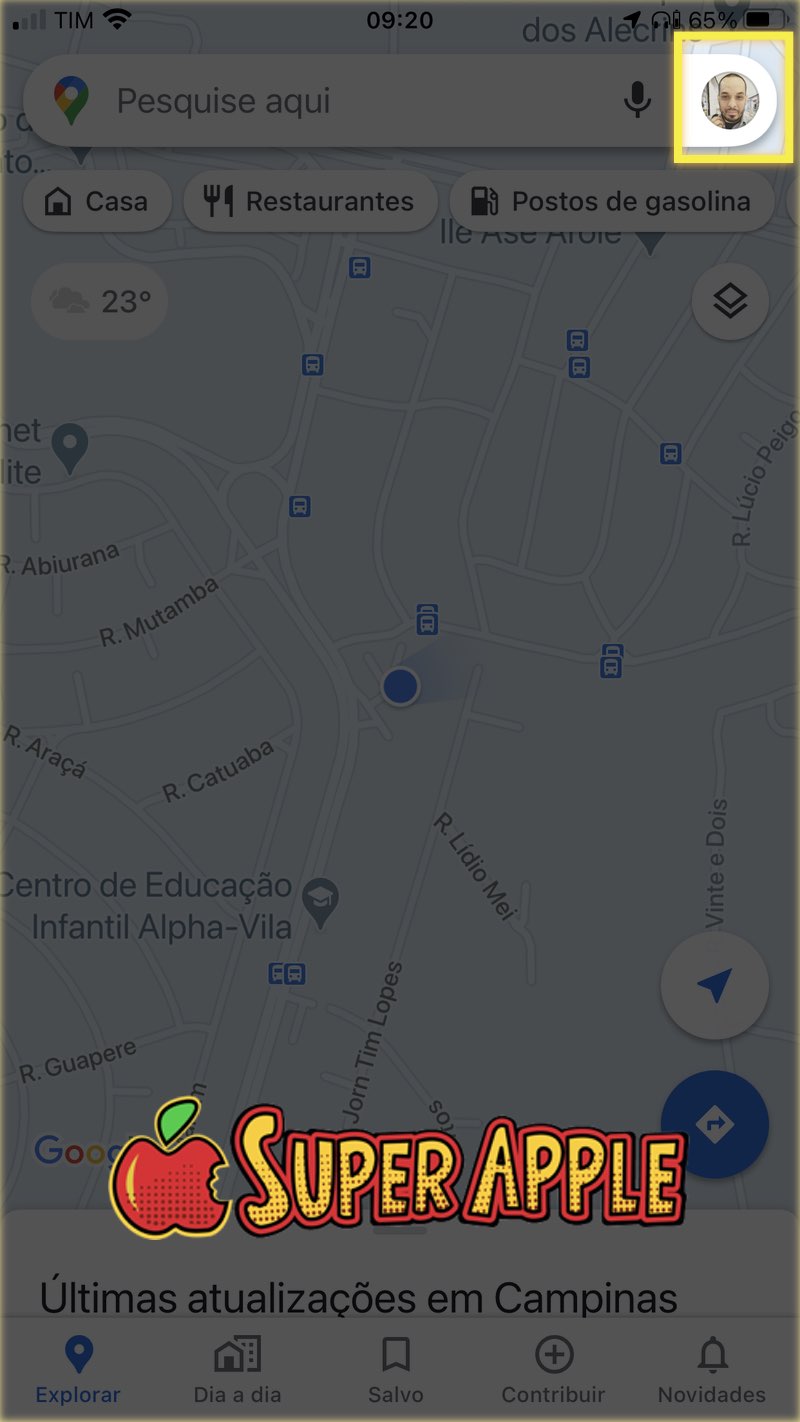Switch to the Novidades tab
800x1422 pixels.
click(711, 1370)
